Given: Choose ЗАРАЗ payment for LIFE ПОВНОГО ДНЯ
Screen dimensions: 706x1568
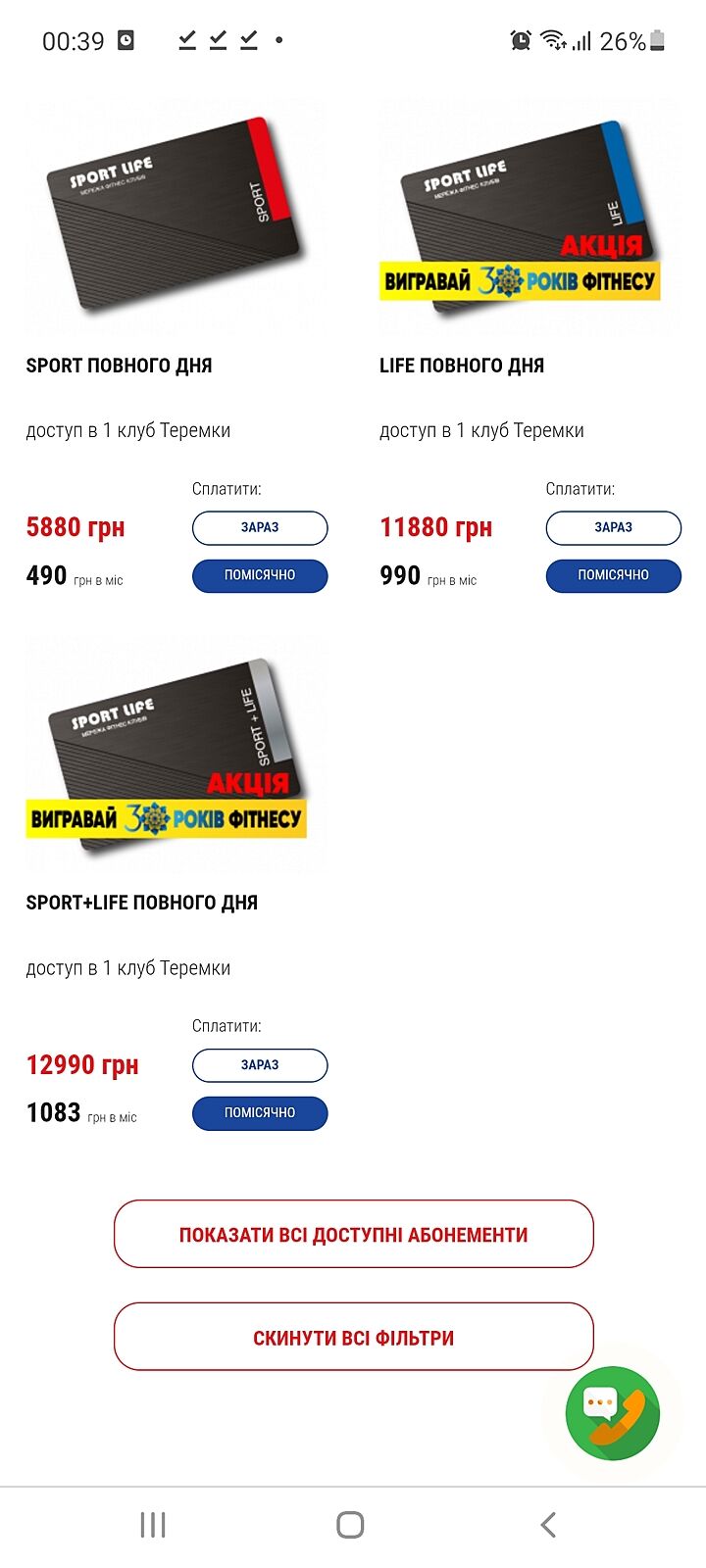Looking at the screenshot, I should pyautogui.click(x=613, y=527).
